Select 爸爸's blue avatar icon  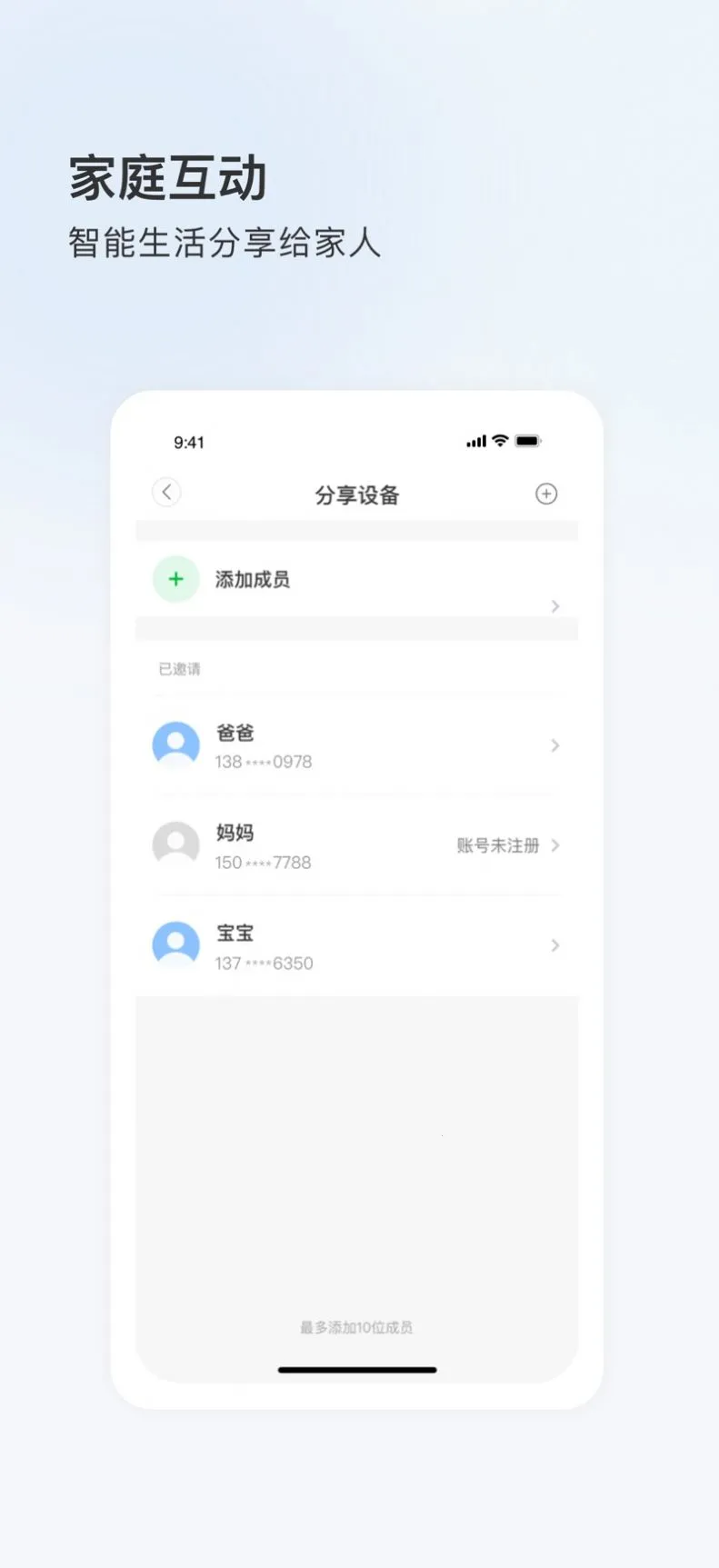click(x=176, y=745)
